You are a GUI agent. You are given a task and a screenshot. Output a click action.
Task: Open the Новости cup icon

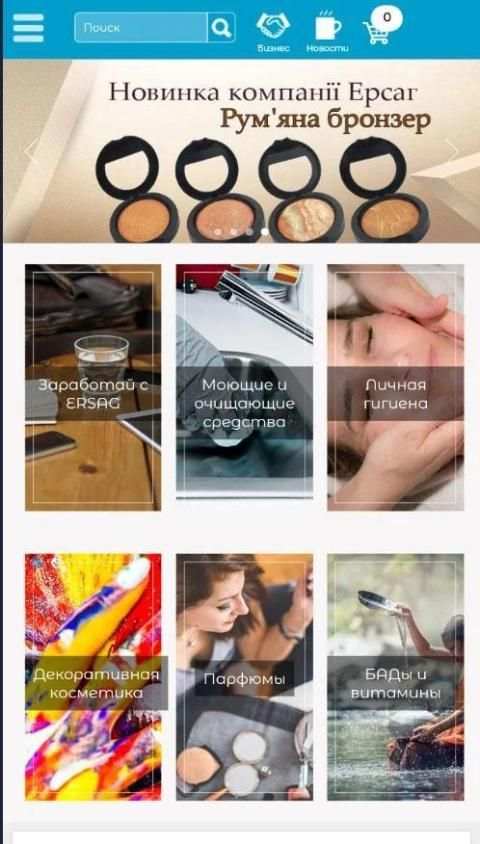(327, 32)
